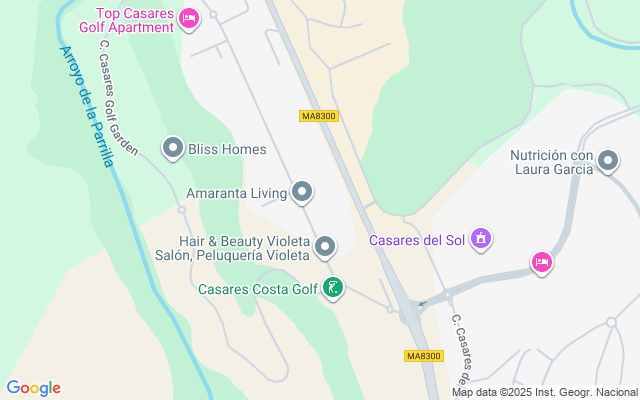Tap the Nutrición con Laura Garcia marker
Viewport: 640px width, 400px height.
(608, 160)
